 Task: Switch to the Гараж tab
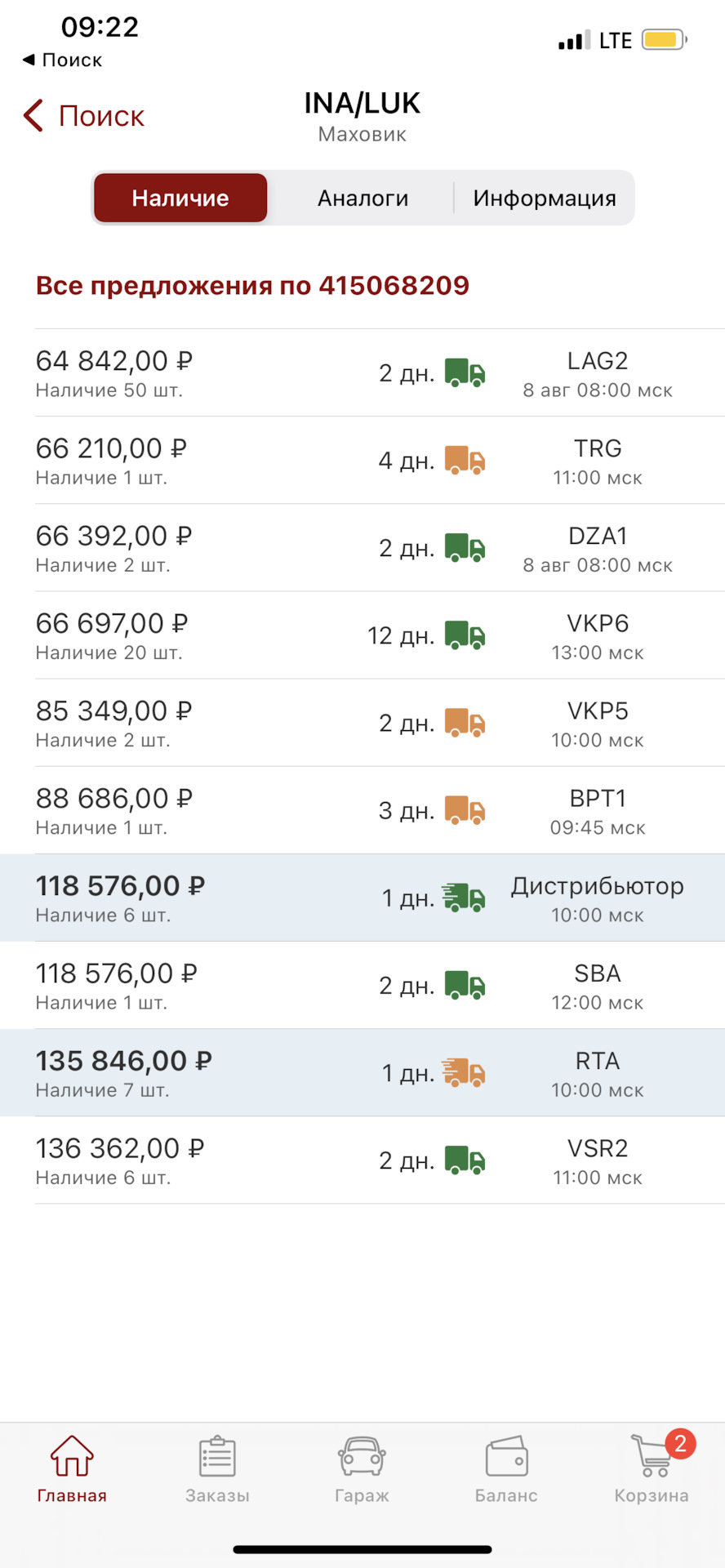(x=362, y=1470)
